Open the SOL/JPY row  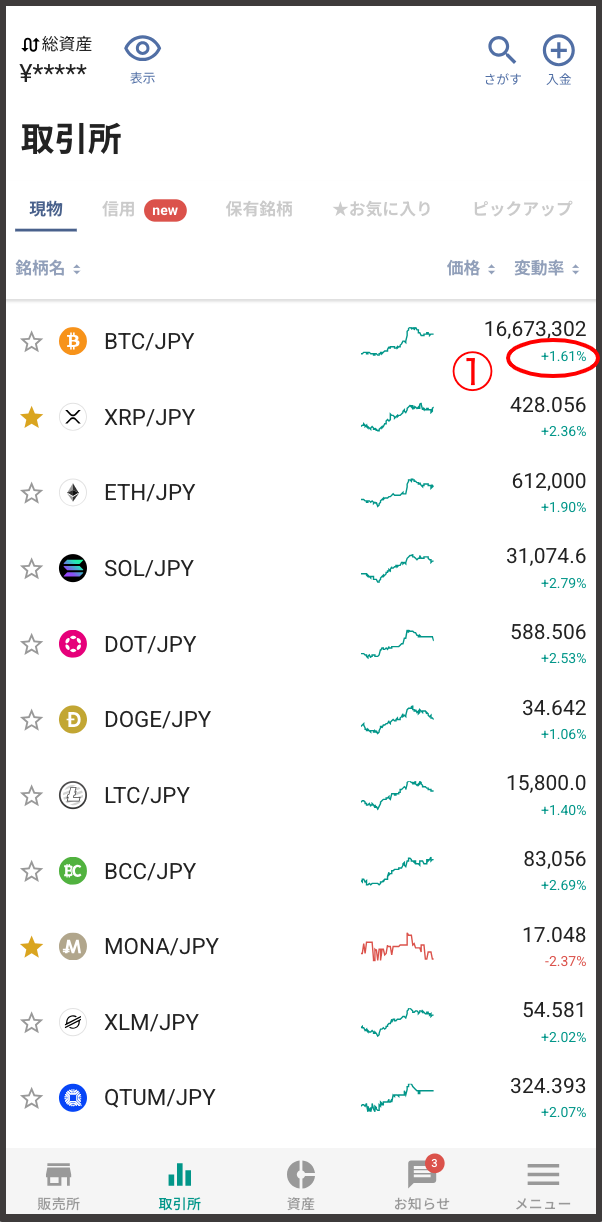point(301,569)
